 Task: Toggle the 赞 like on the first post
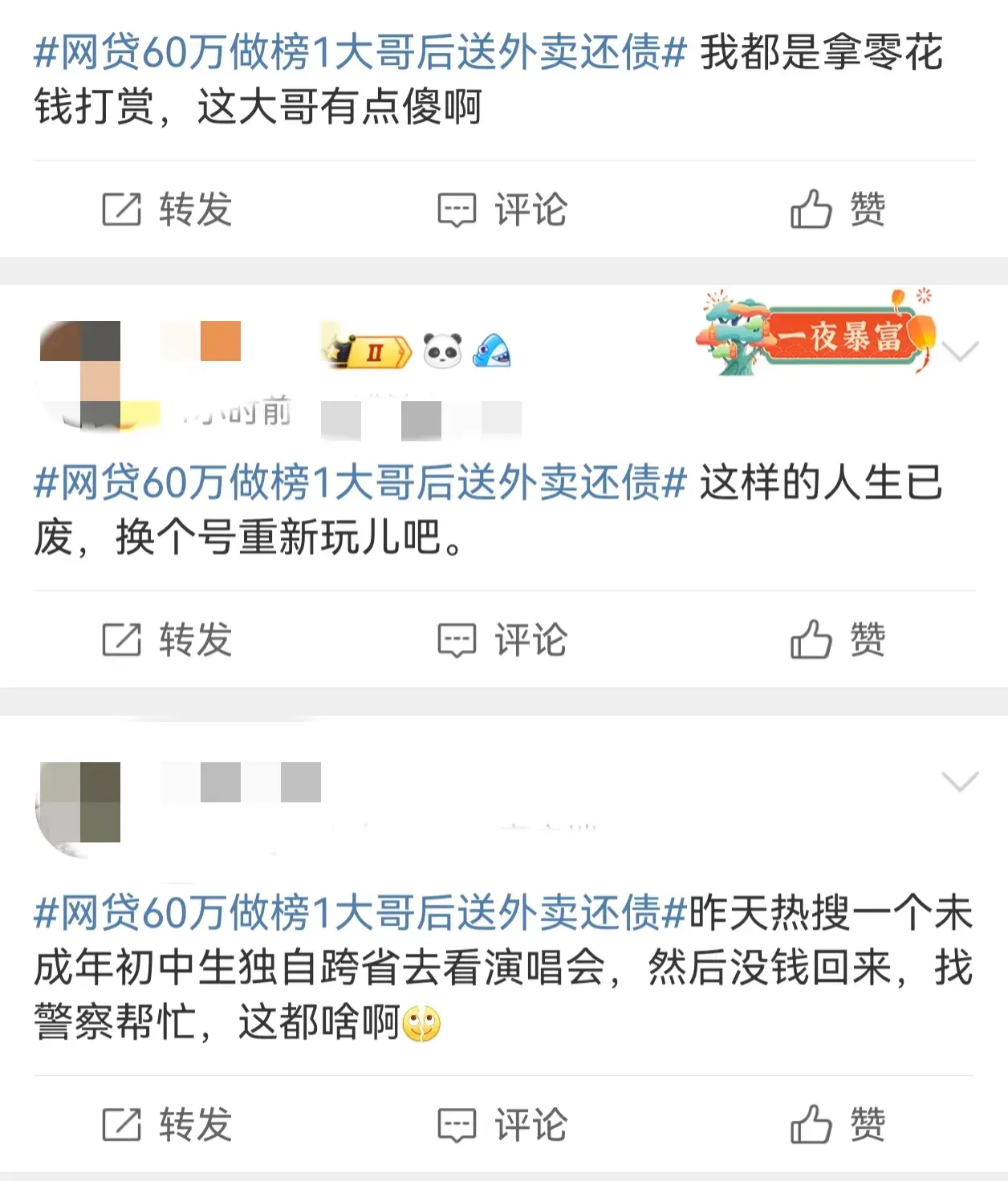click(x=839, y=210)
